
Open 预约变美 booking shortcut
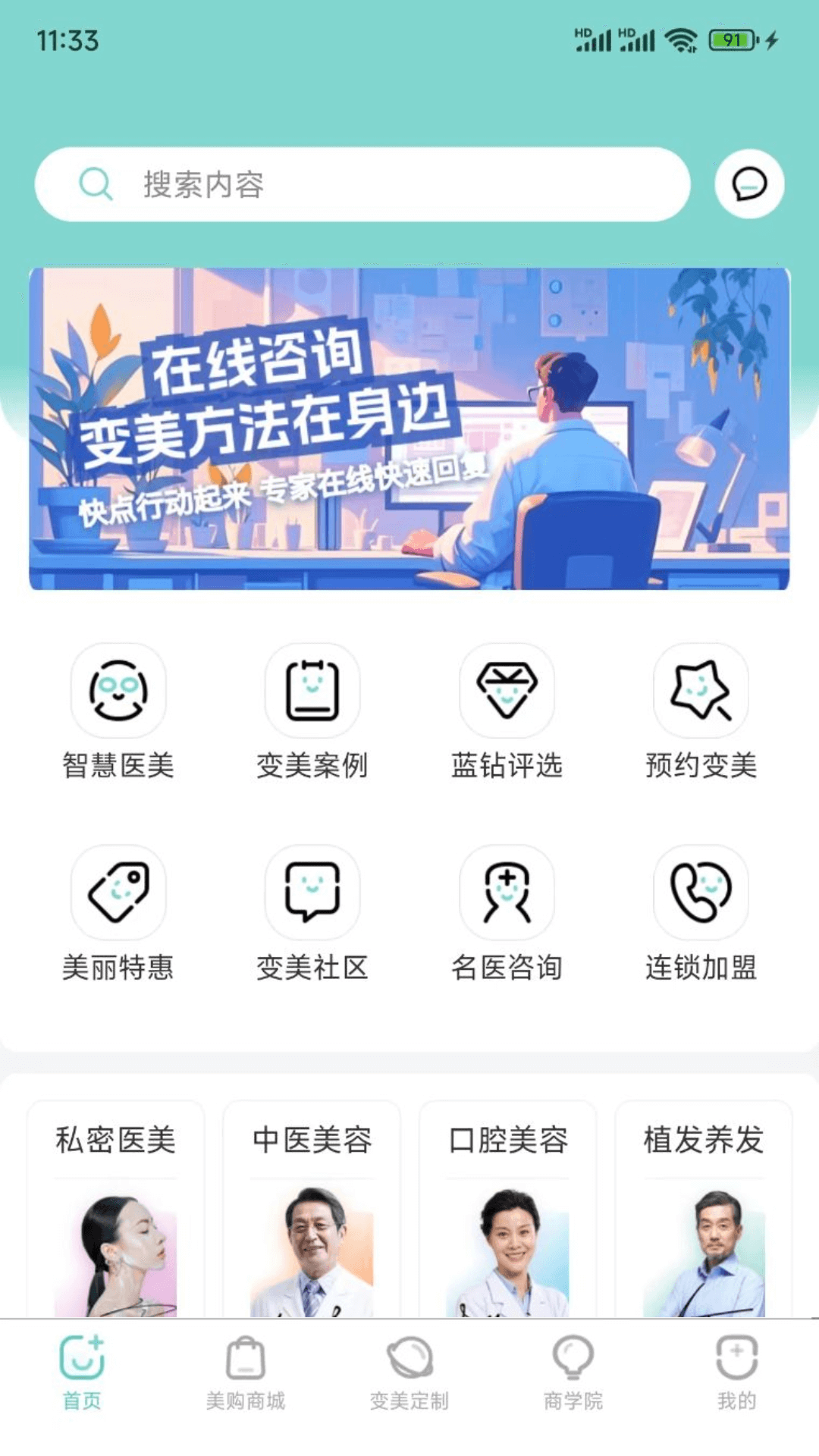[x=701, y=712]
